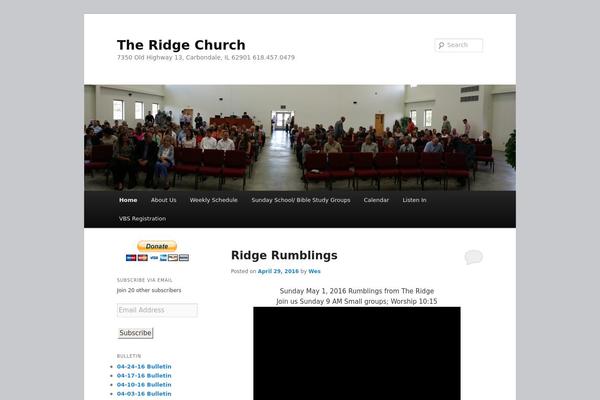Open the Calendar page

(x=376, y=200)
